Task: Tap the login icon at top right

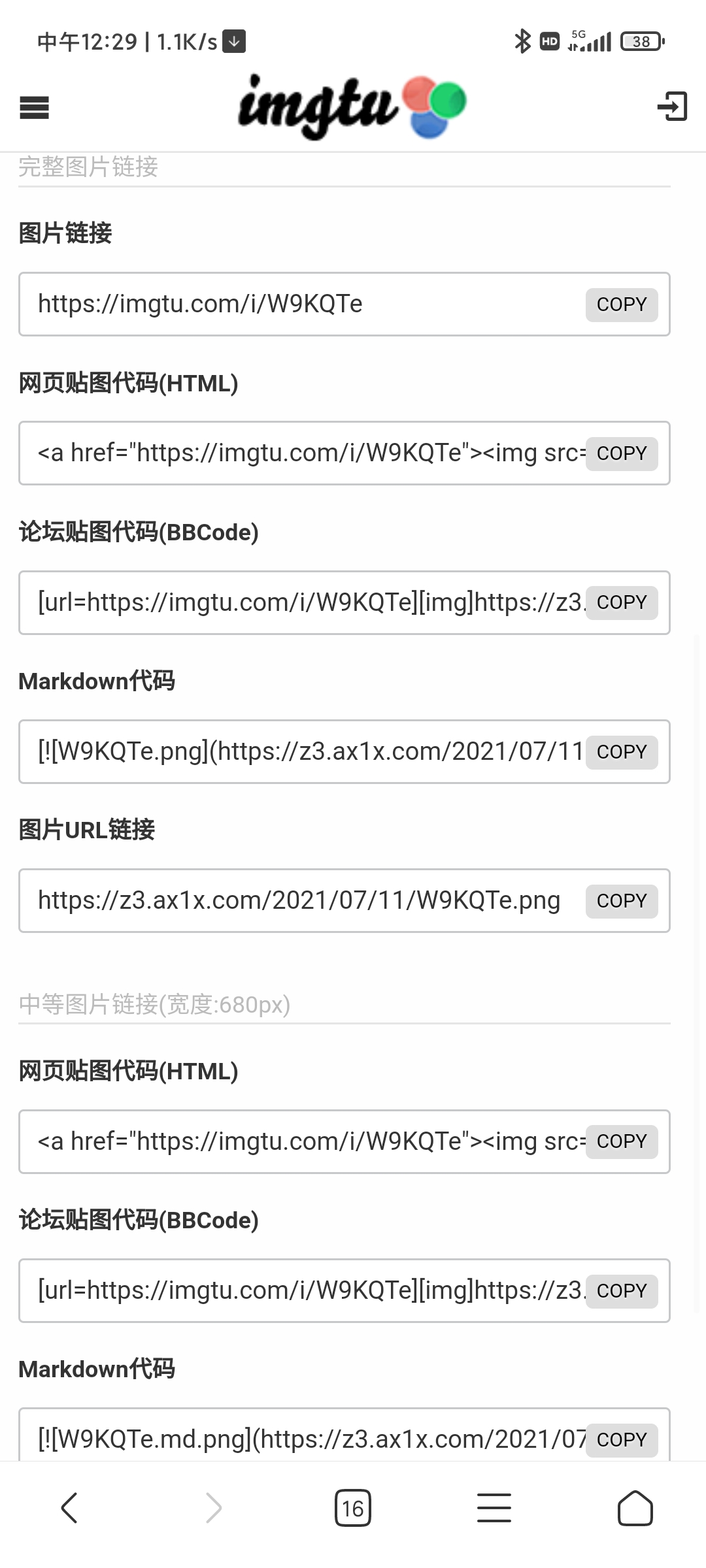Action: (x=672, y=106)
